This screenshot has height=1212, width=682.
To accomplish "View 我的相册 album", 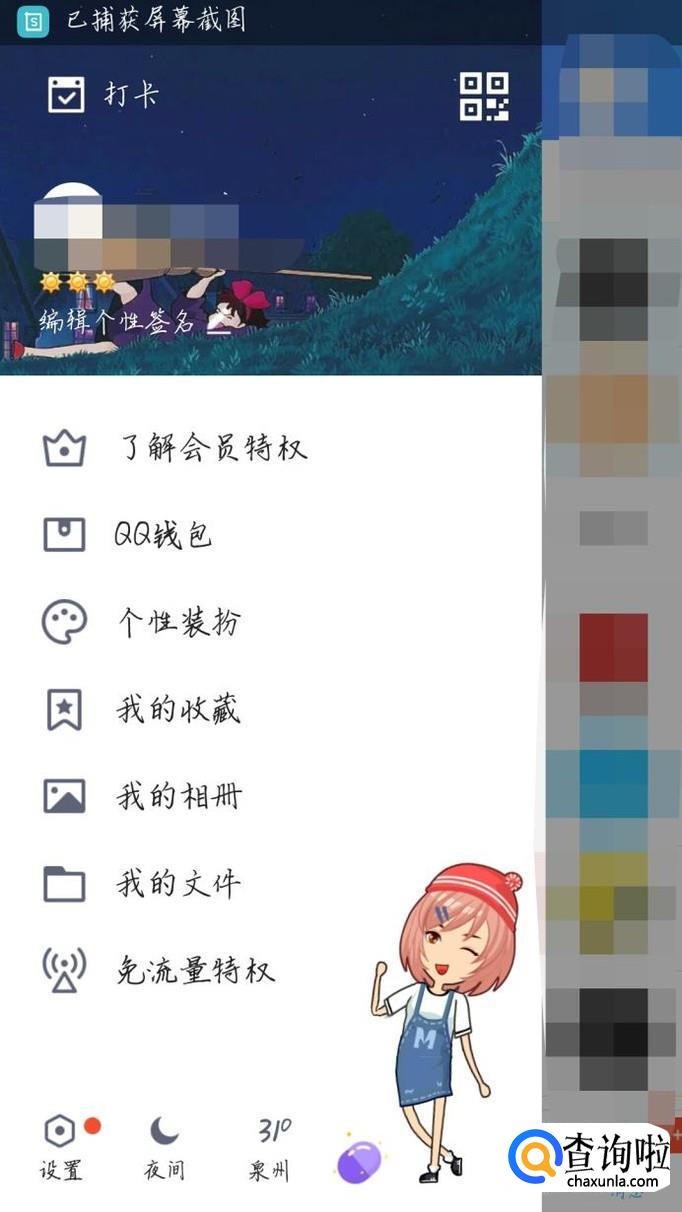I will coord(142,797).
